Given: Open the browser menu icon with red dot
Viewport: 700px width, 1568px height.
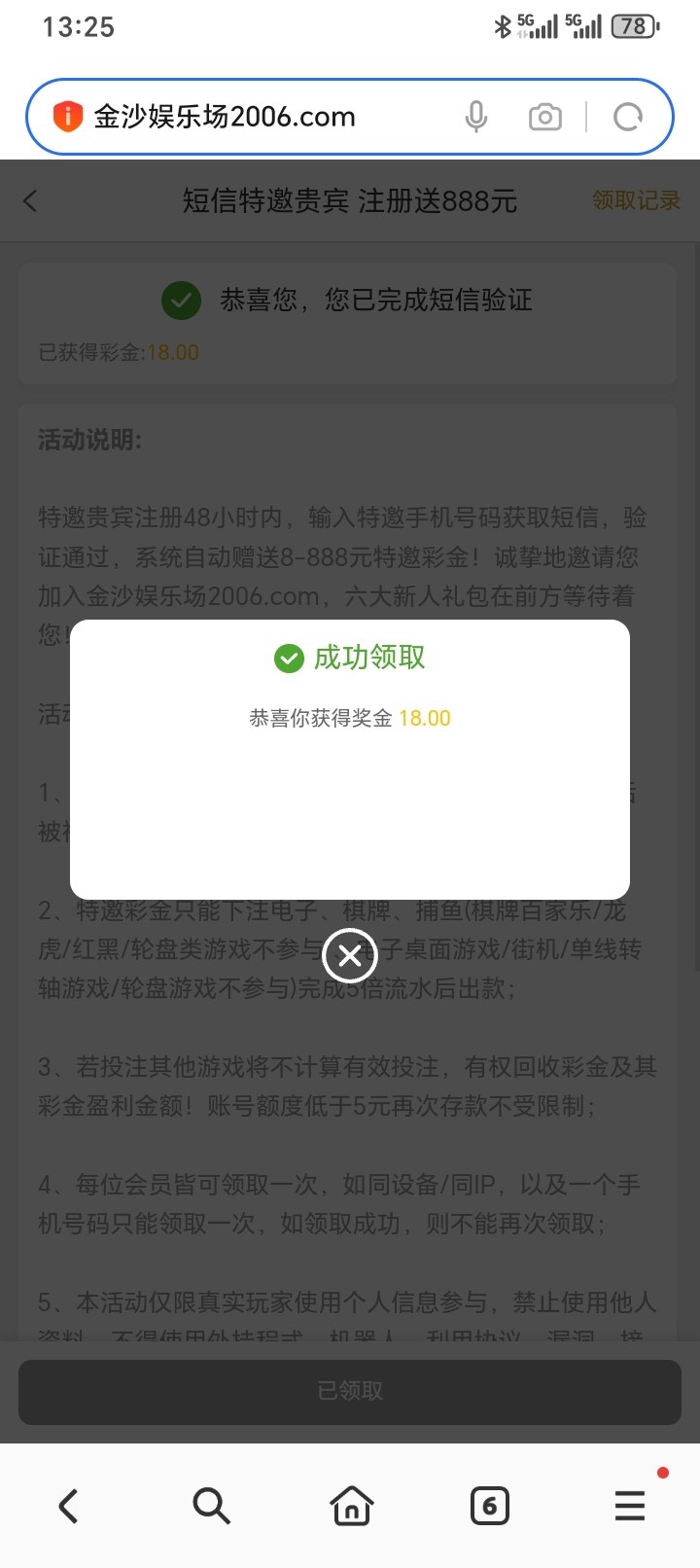Looking at the screenshot, I should pyautogui.click(x=629, y=1506).
